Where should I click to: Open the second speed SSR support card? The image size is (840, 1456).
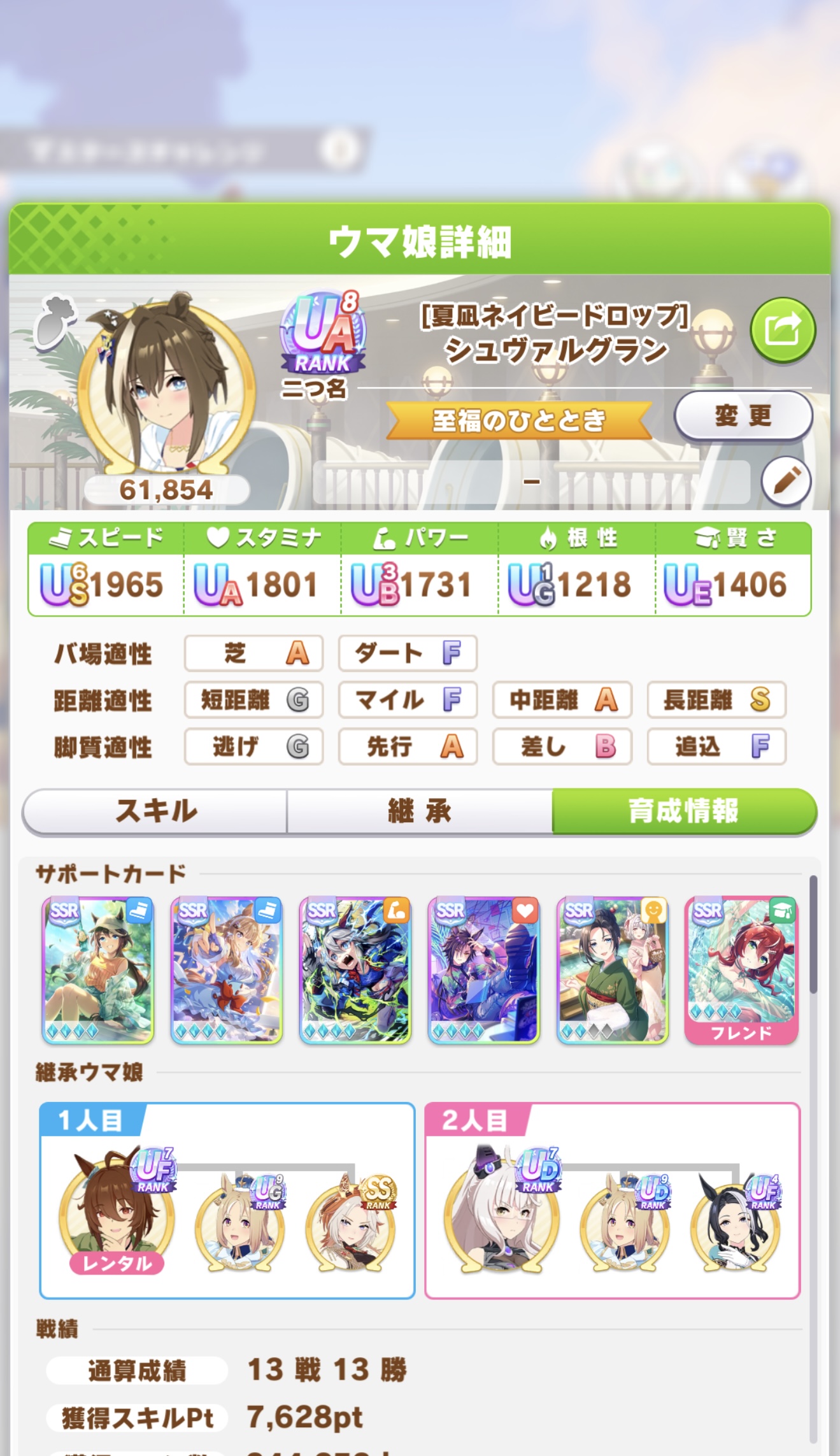point(227,970)
